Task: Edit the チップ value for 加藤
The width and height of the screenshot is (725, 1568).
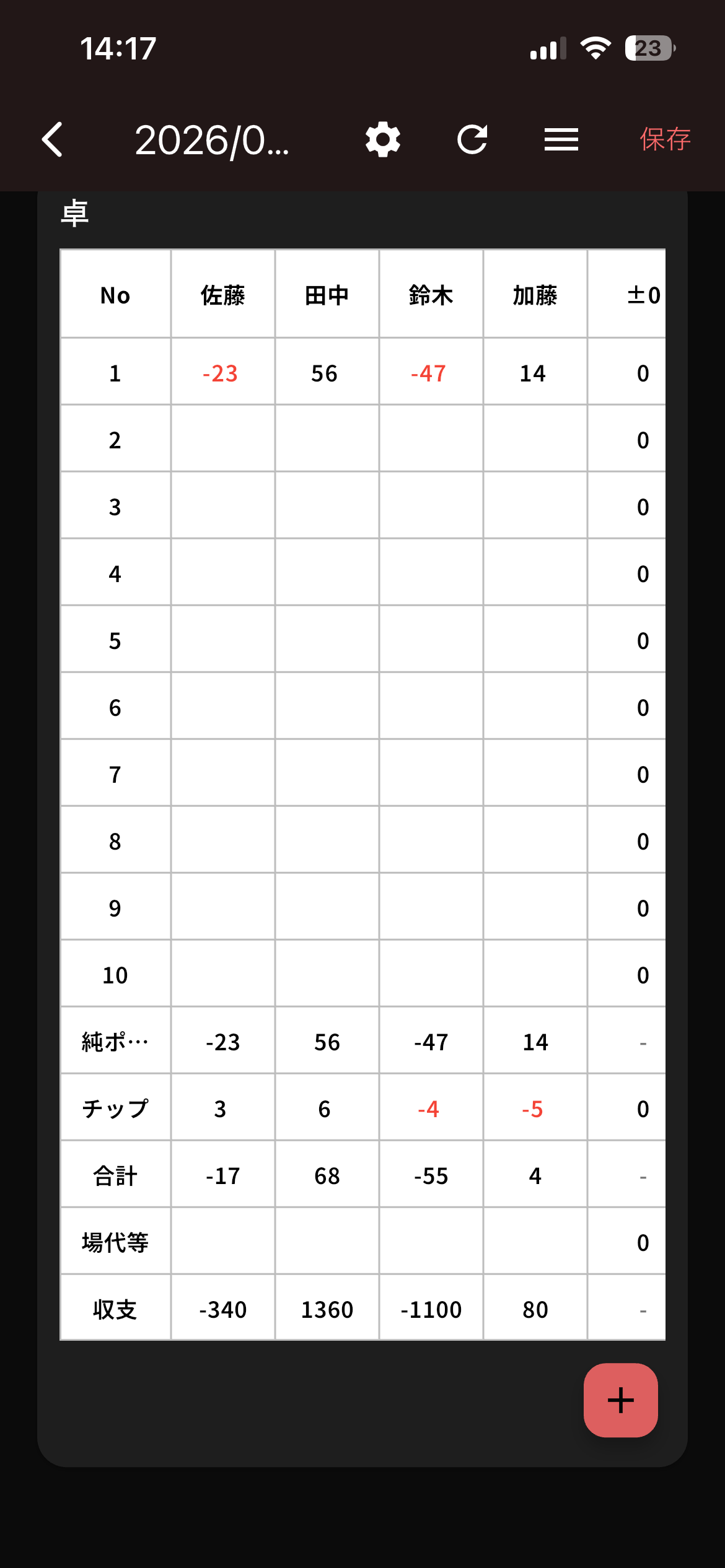Action: [x=535, y=1107]
